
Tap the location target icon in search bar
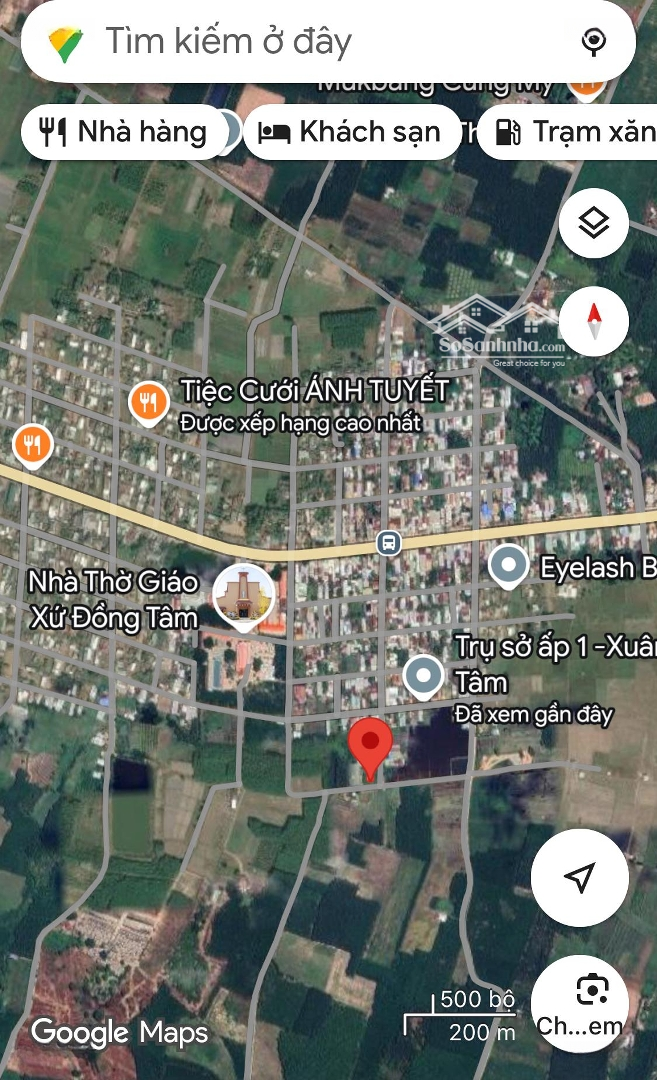pyautogui.click(x=594, y=41)
